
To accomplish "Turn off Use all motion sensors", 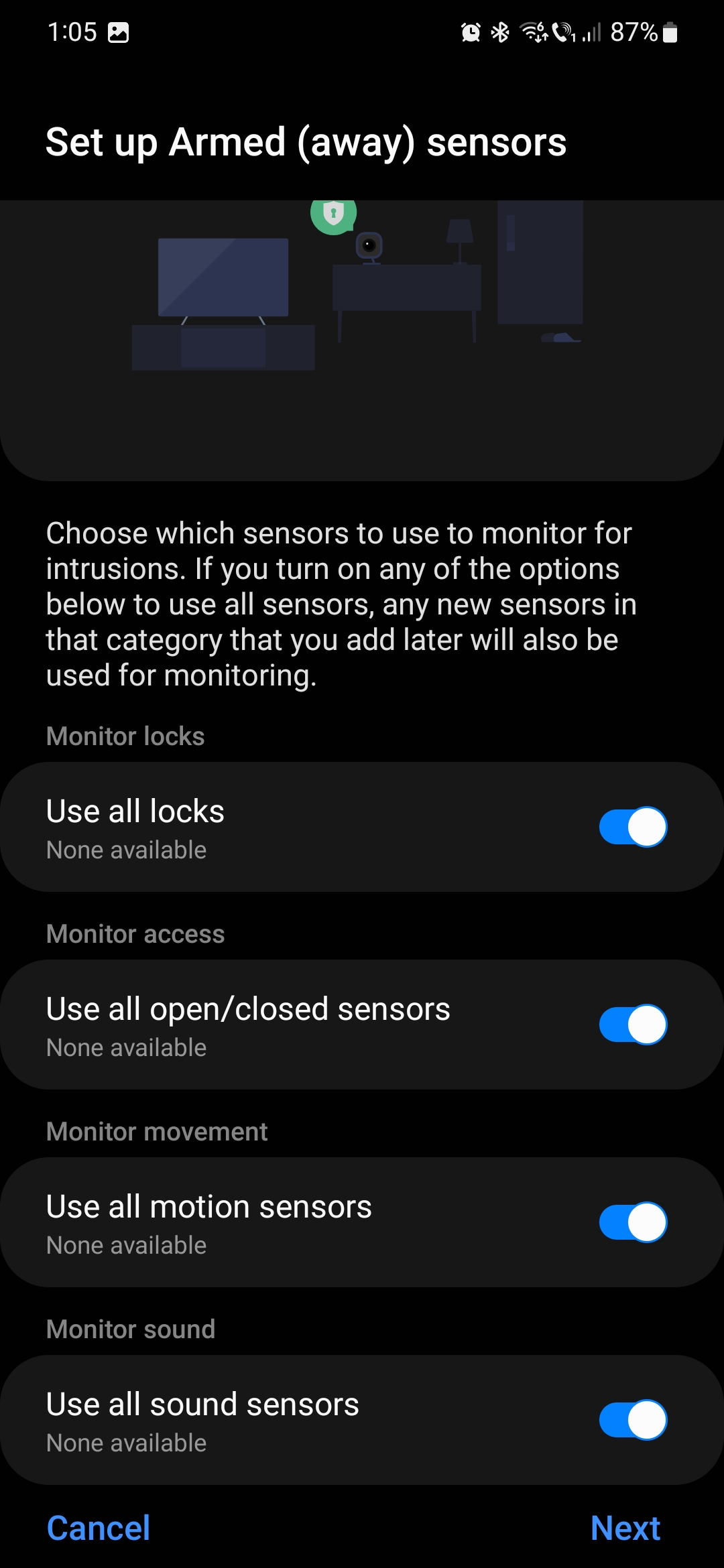I will (x=632, y=1222).
